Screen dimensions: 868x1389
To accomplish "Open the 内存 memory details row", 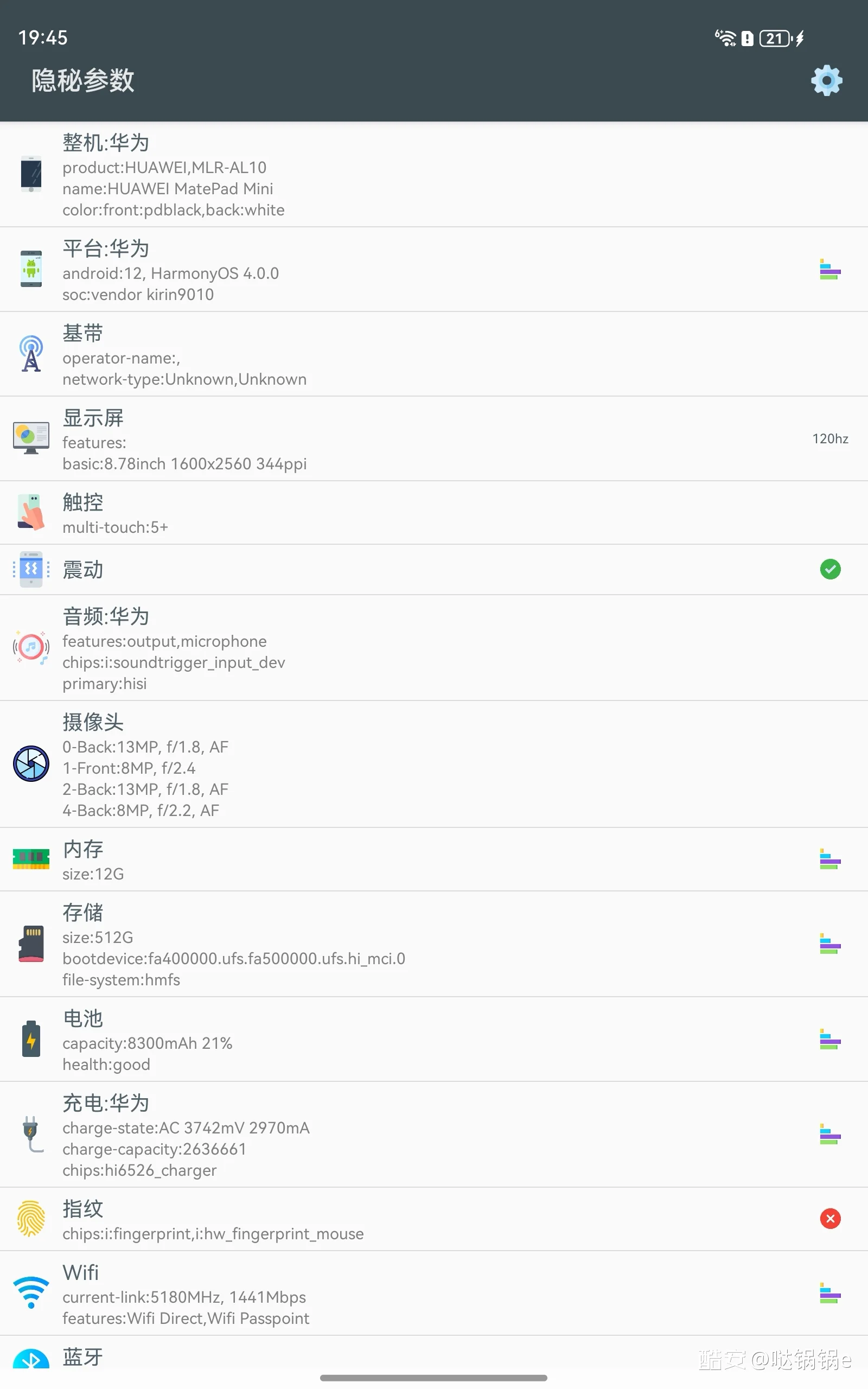I will tap(434, 860).
